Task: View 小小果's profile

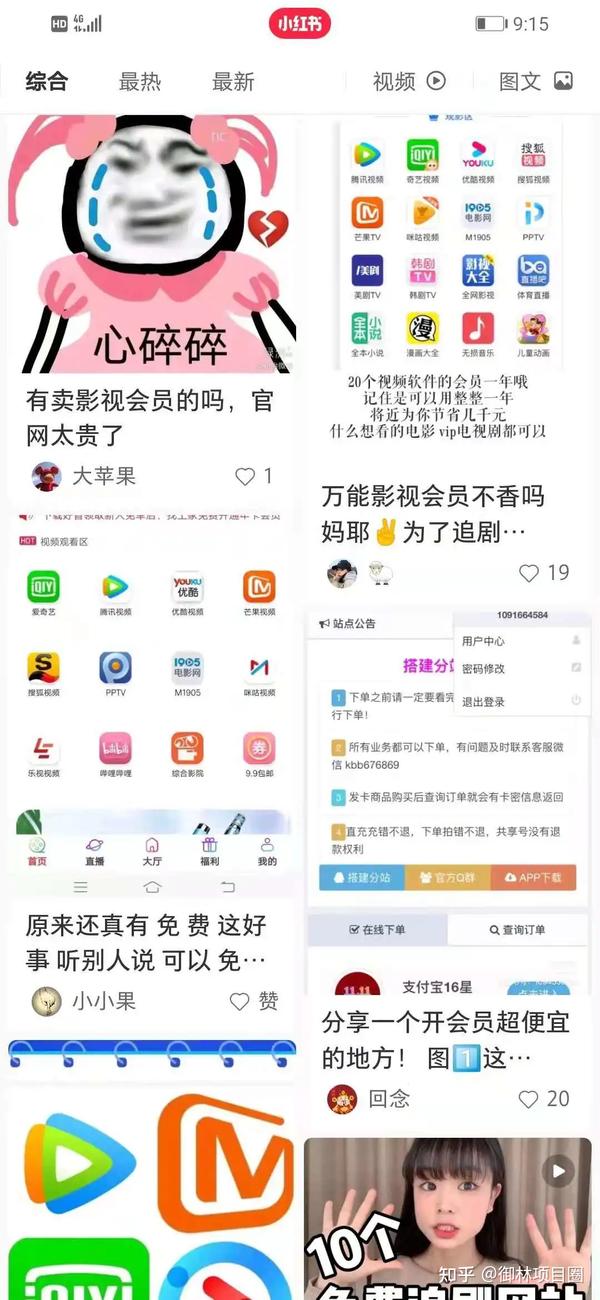Action: (46, 1001)
